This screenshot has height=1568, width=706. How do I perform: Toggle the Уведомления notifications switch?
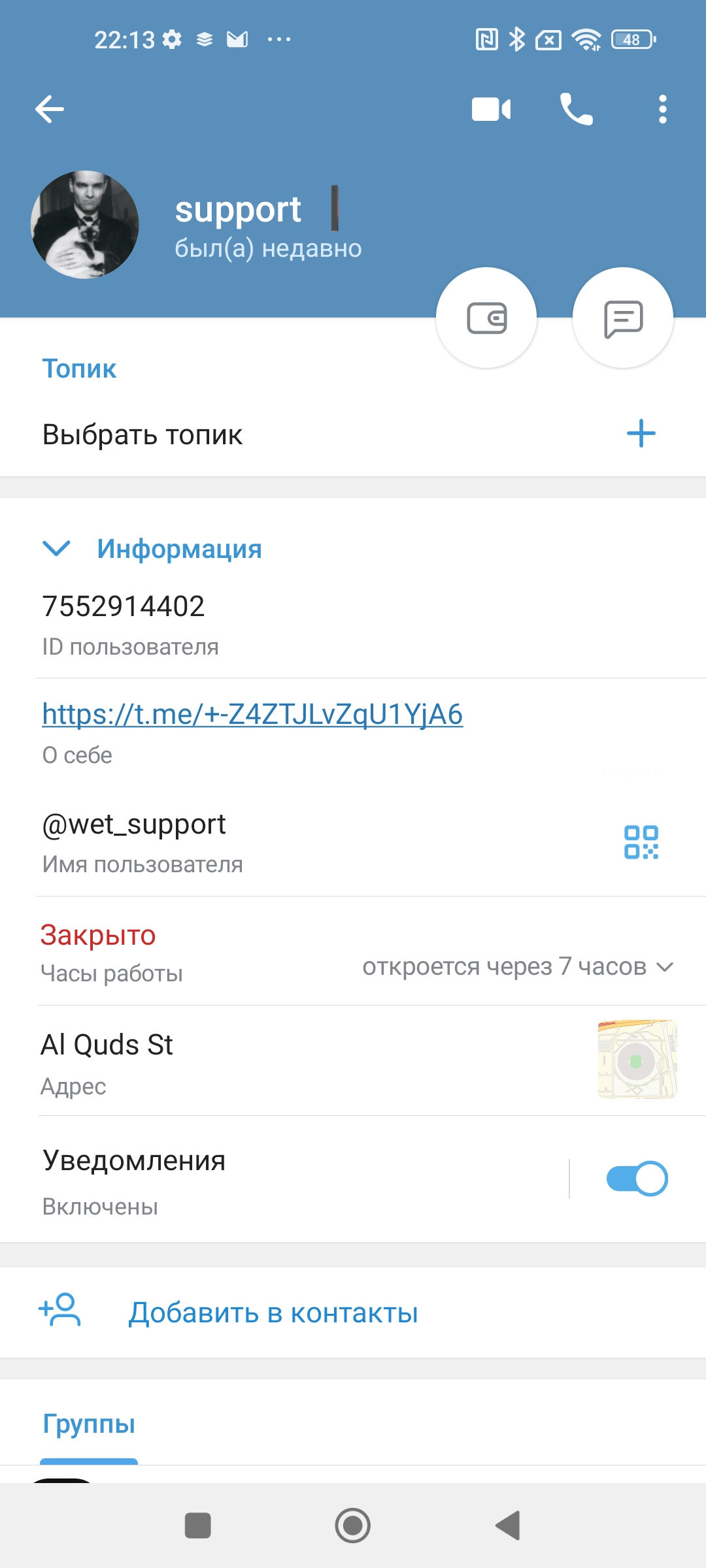(x=637, y=1179)
